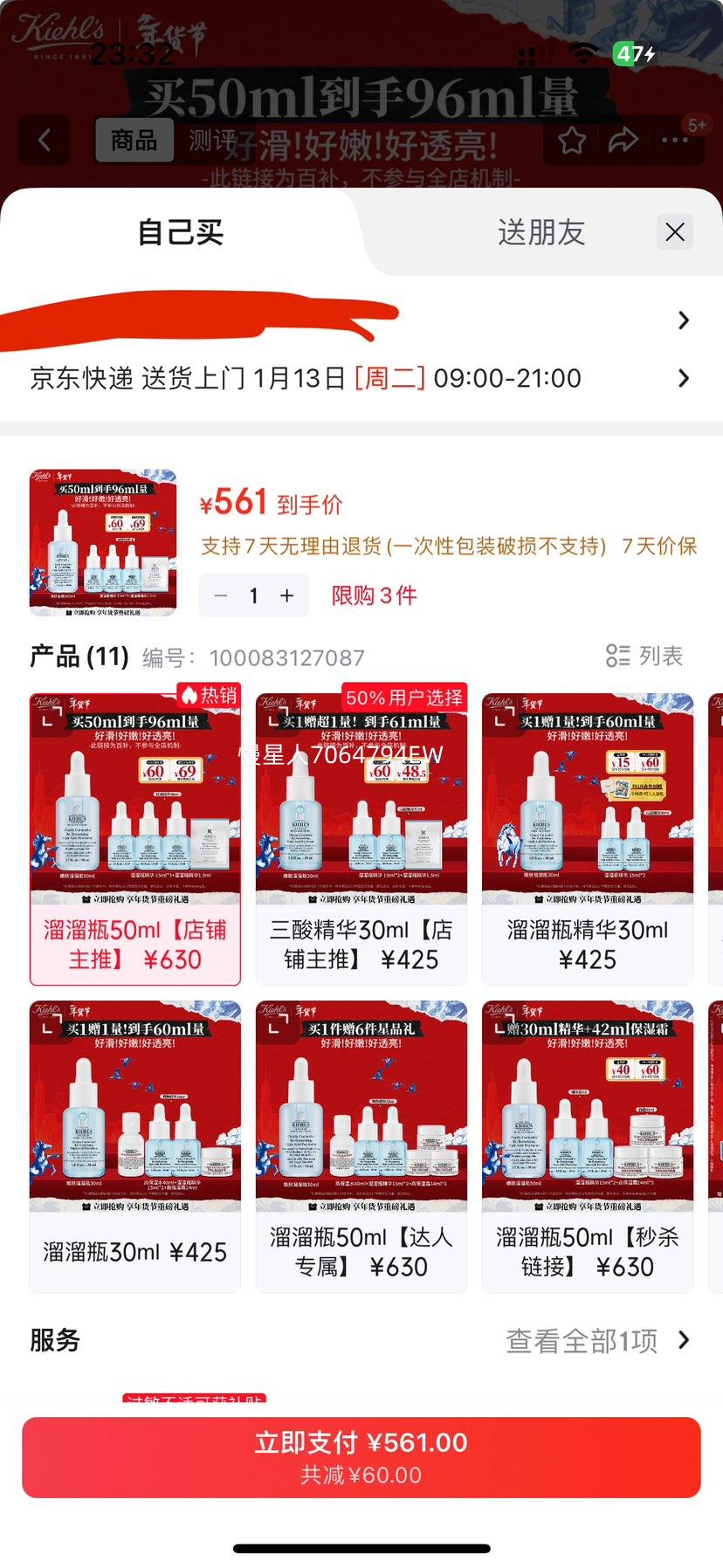This screenshot has height=1568, width=723.
Task: Favorite the product with the star icon
Action: 571,141
